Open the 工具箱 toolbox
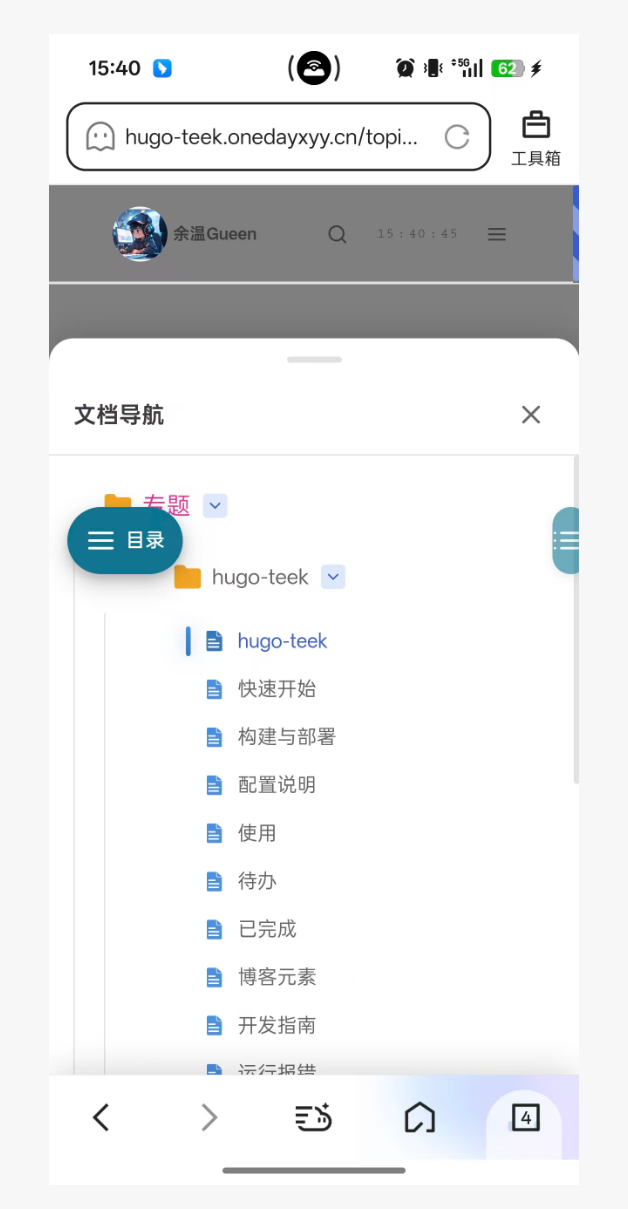This screenshot has width=628, height=1209. [x=536, y=138]
